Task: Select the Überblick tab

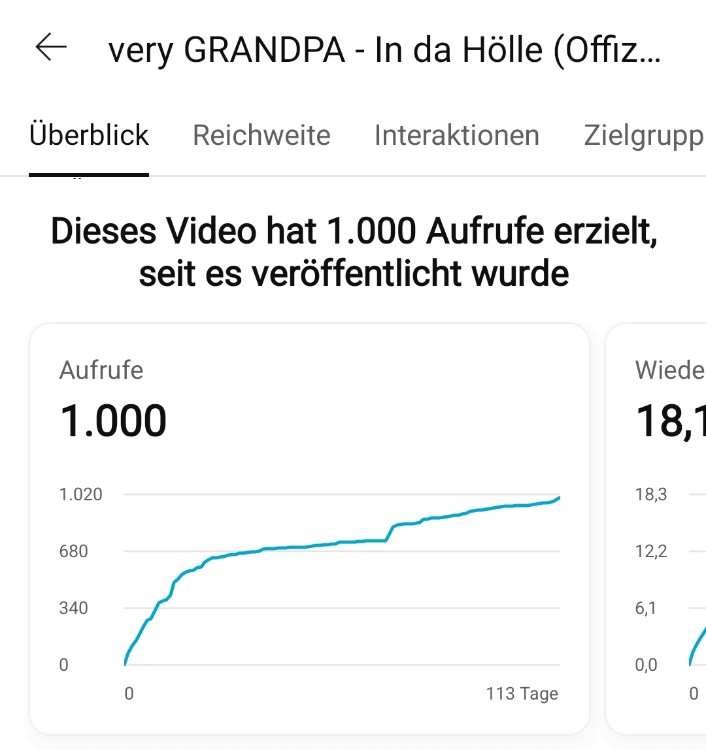Action: pos(89,135)
